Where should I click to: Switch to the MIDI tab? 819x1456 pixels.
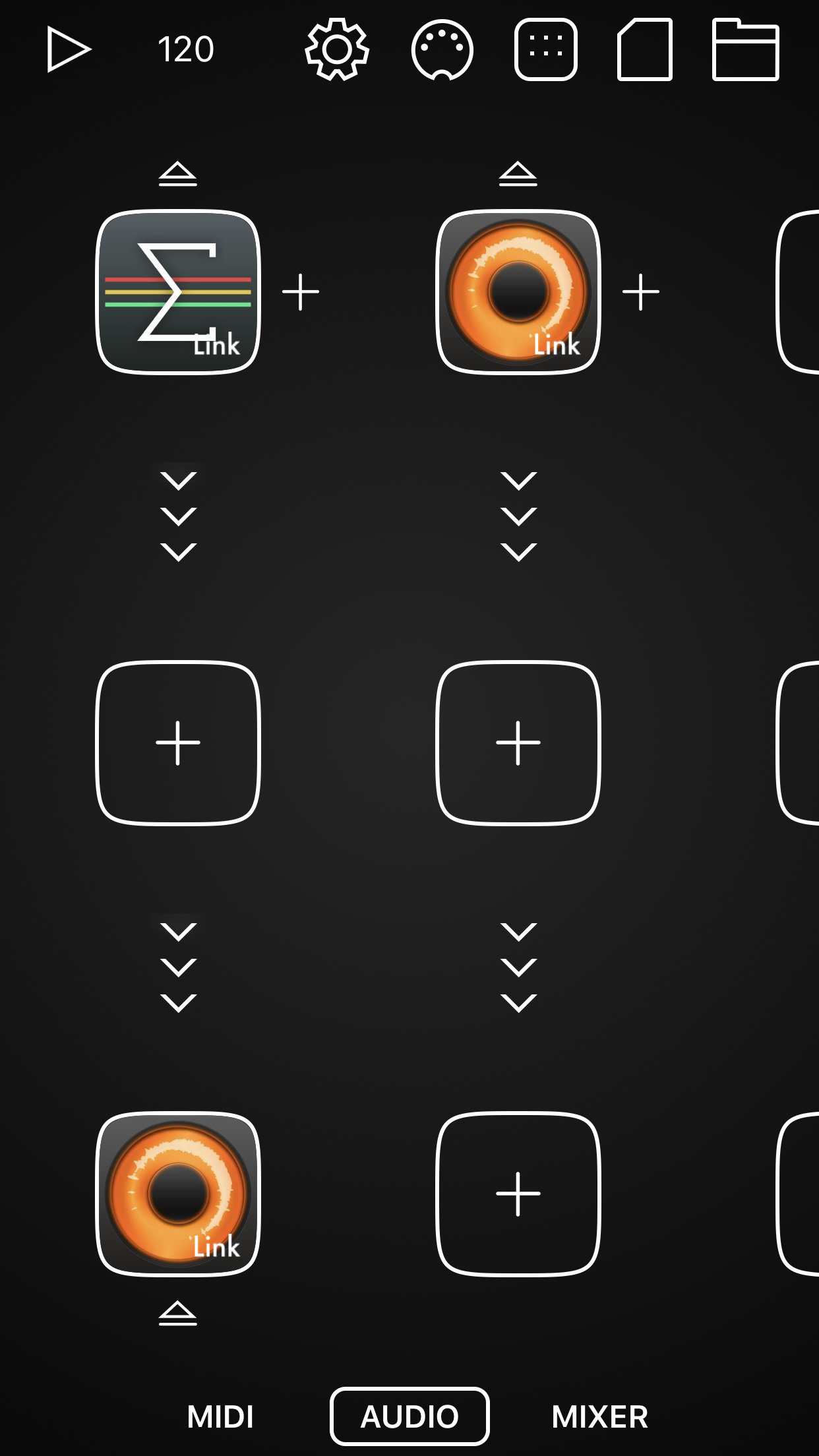220,1416
